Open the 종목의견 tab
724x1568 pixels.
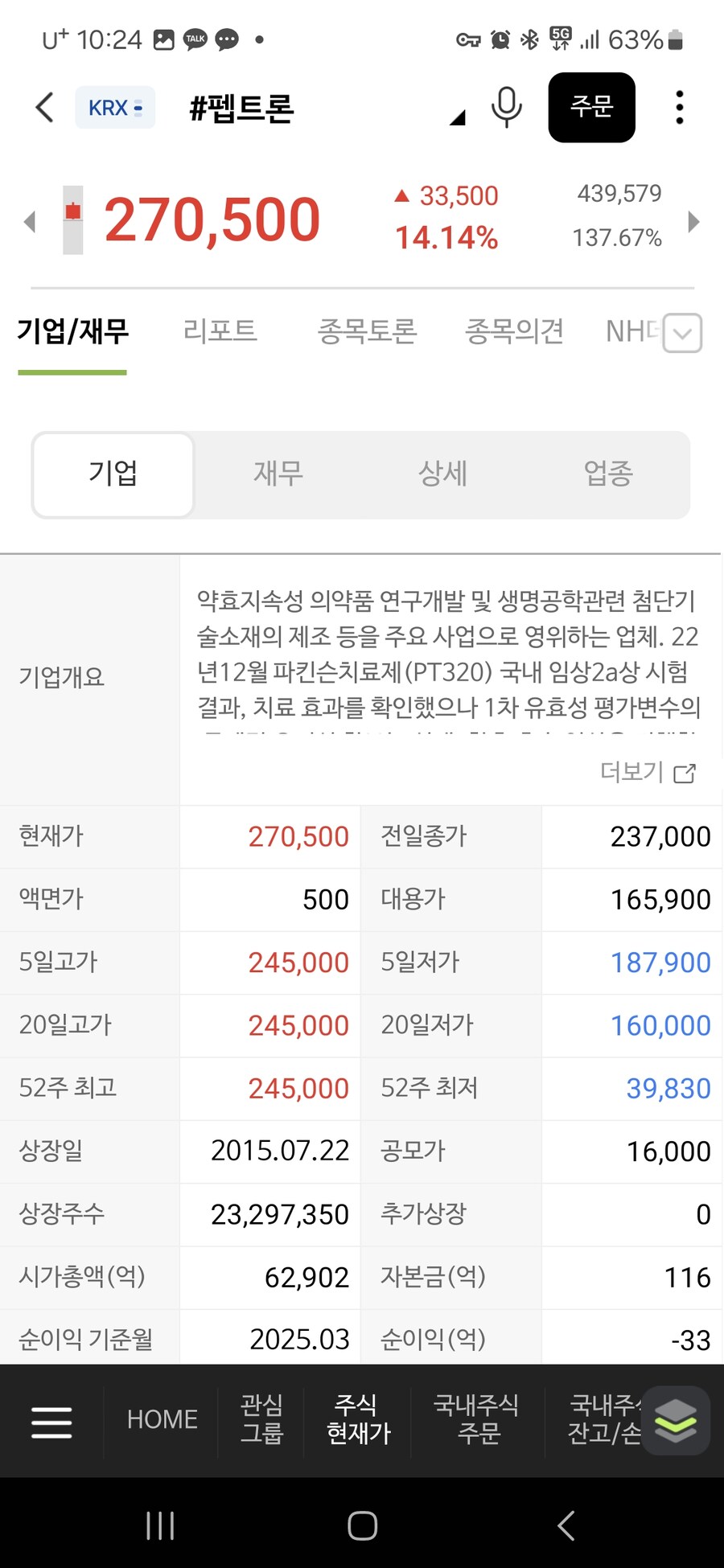(x=514, y=330)
